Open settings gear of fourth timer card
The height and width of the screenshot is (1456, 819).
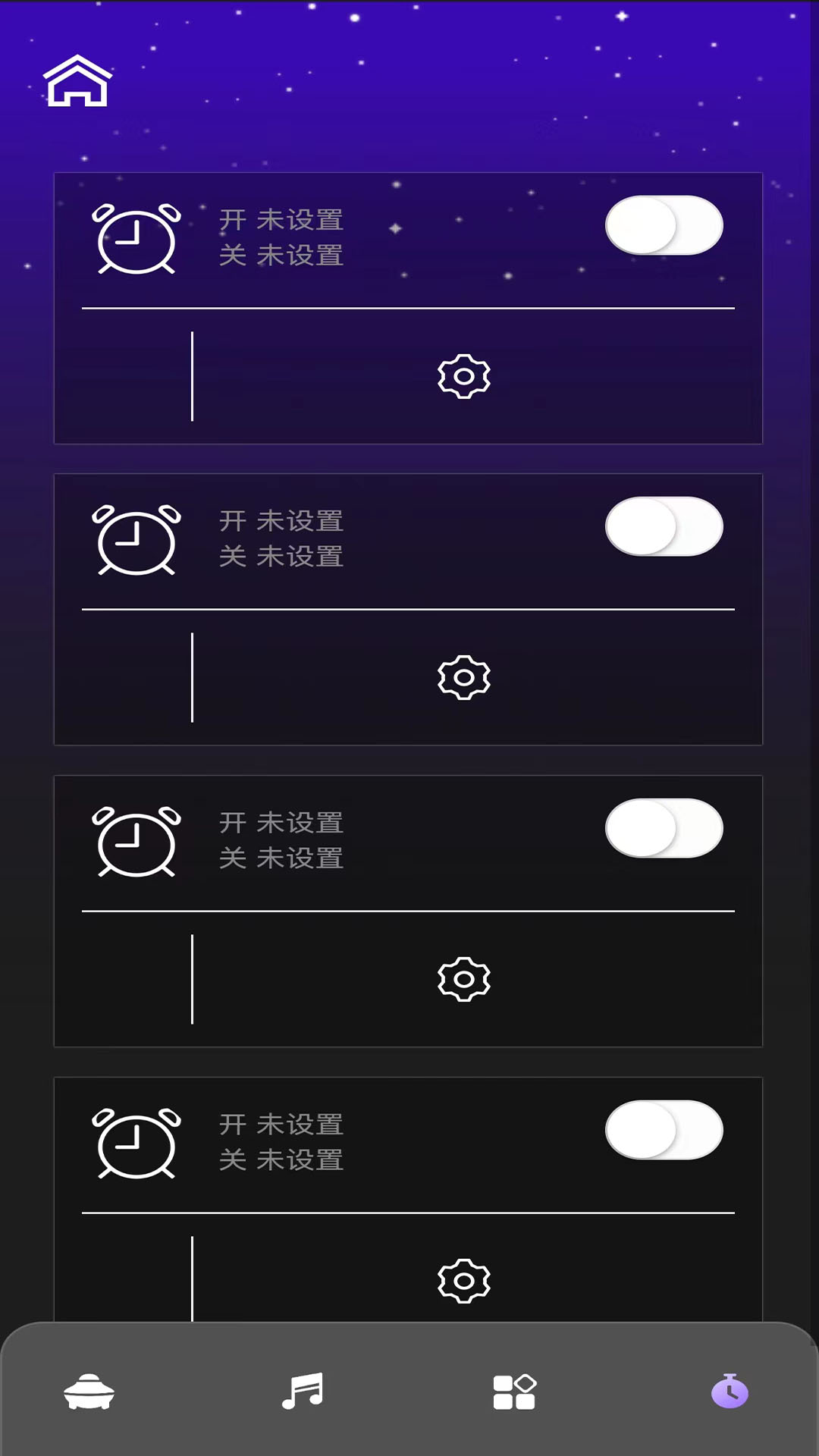464,1281
